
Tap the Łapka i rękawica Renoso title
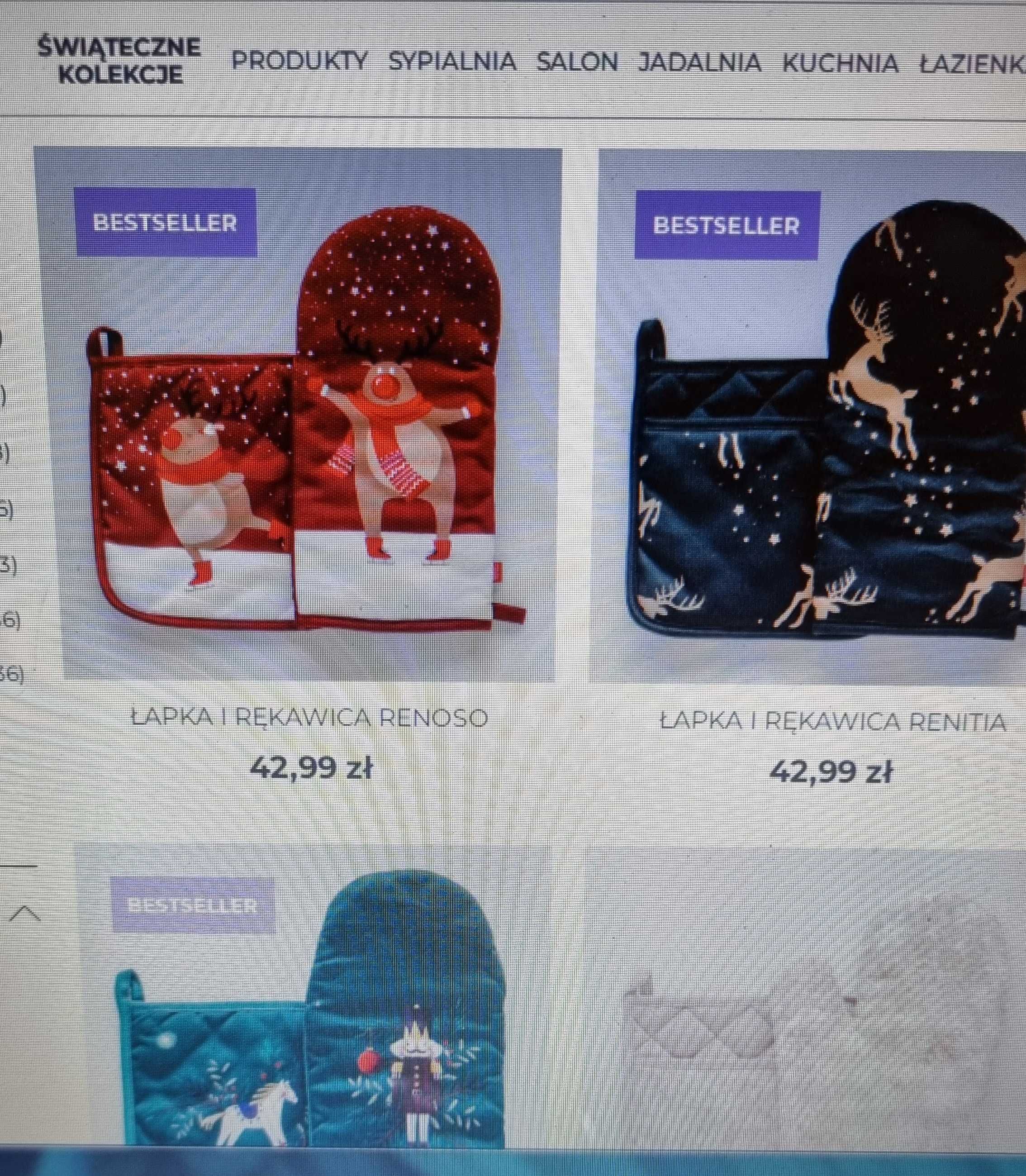(310, 718)
